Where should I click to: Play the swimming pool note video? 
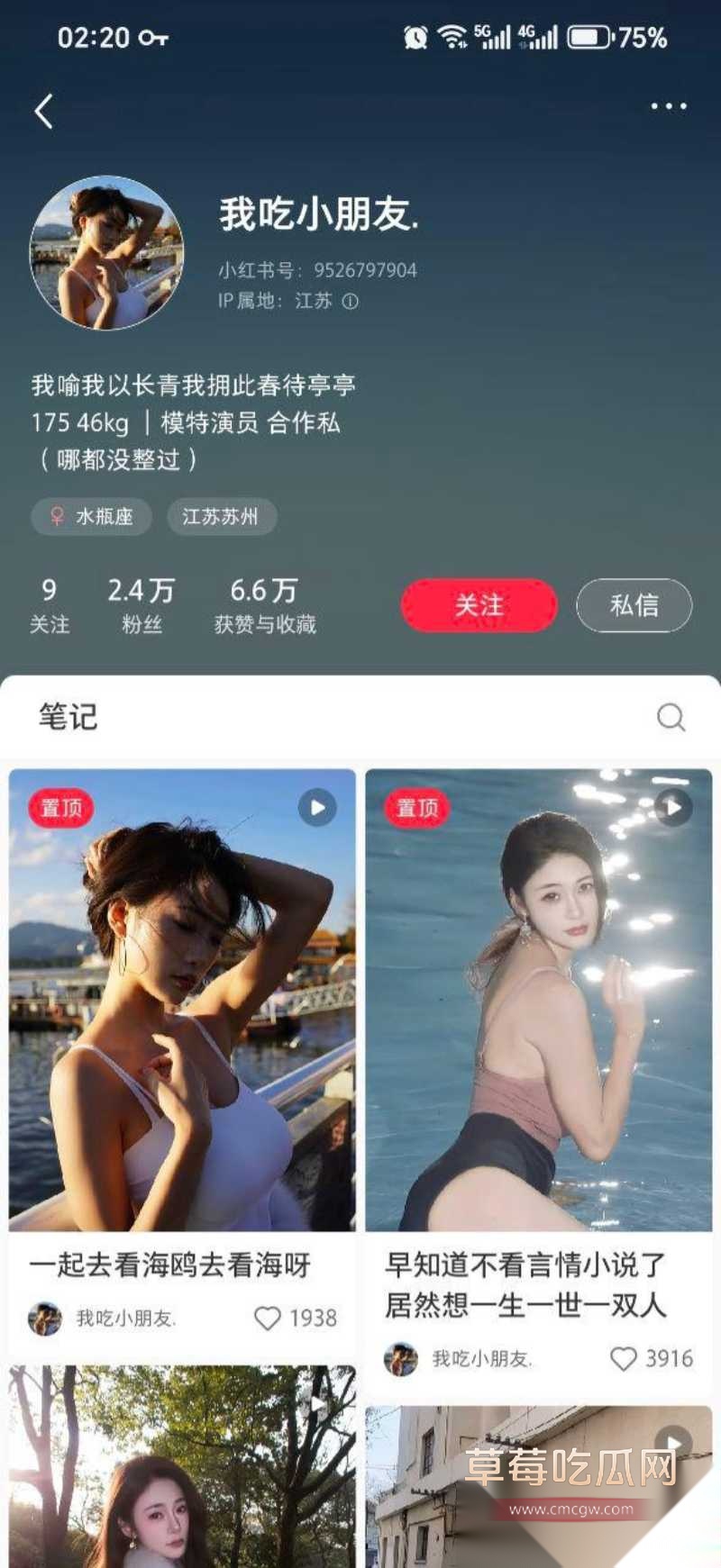[671, 808]
